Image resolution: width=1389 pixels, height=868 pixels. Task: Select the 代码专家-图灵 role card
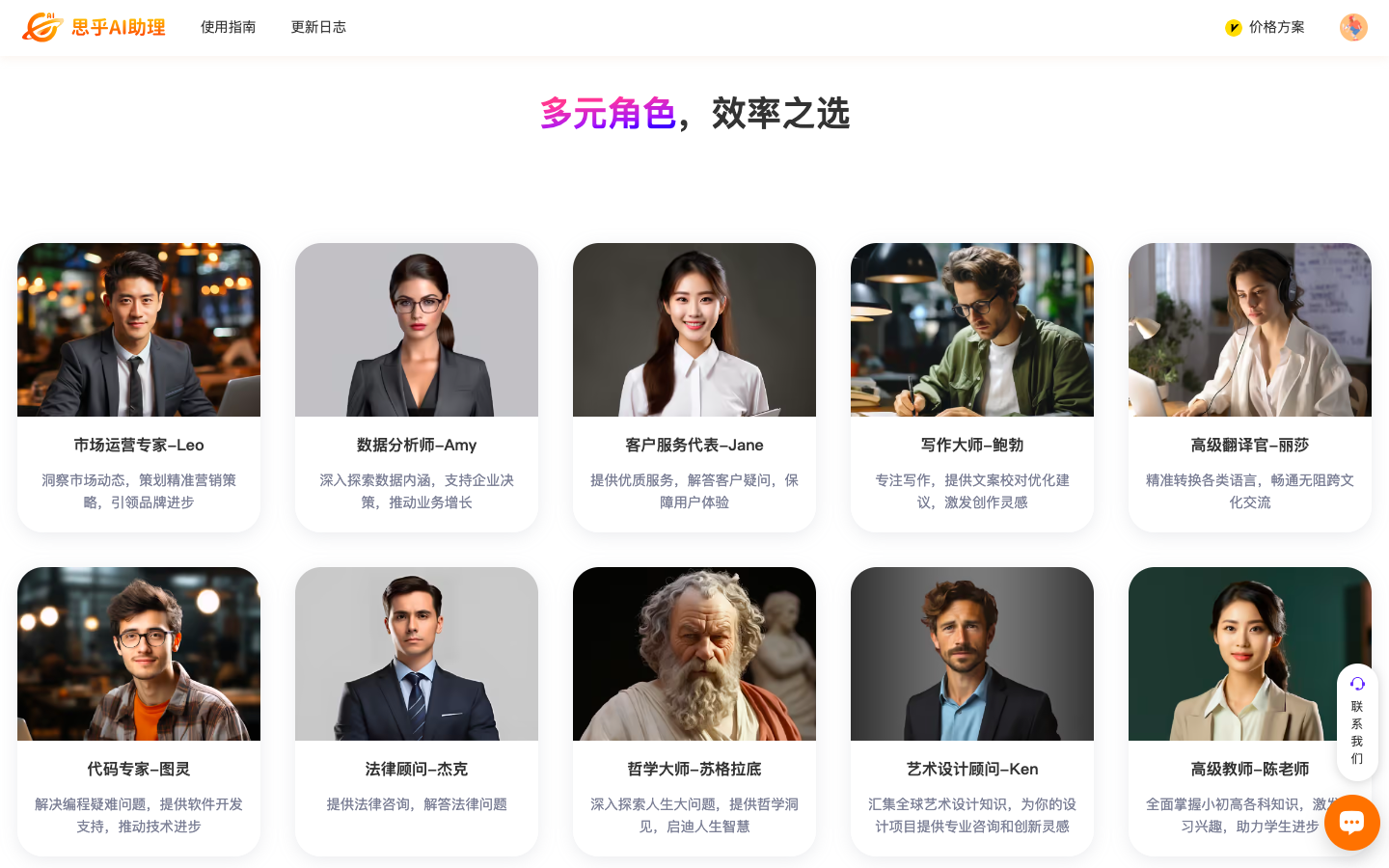(139, 711)
